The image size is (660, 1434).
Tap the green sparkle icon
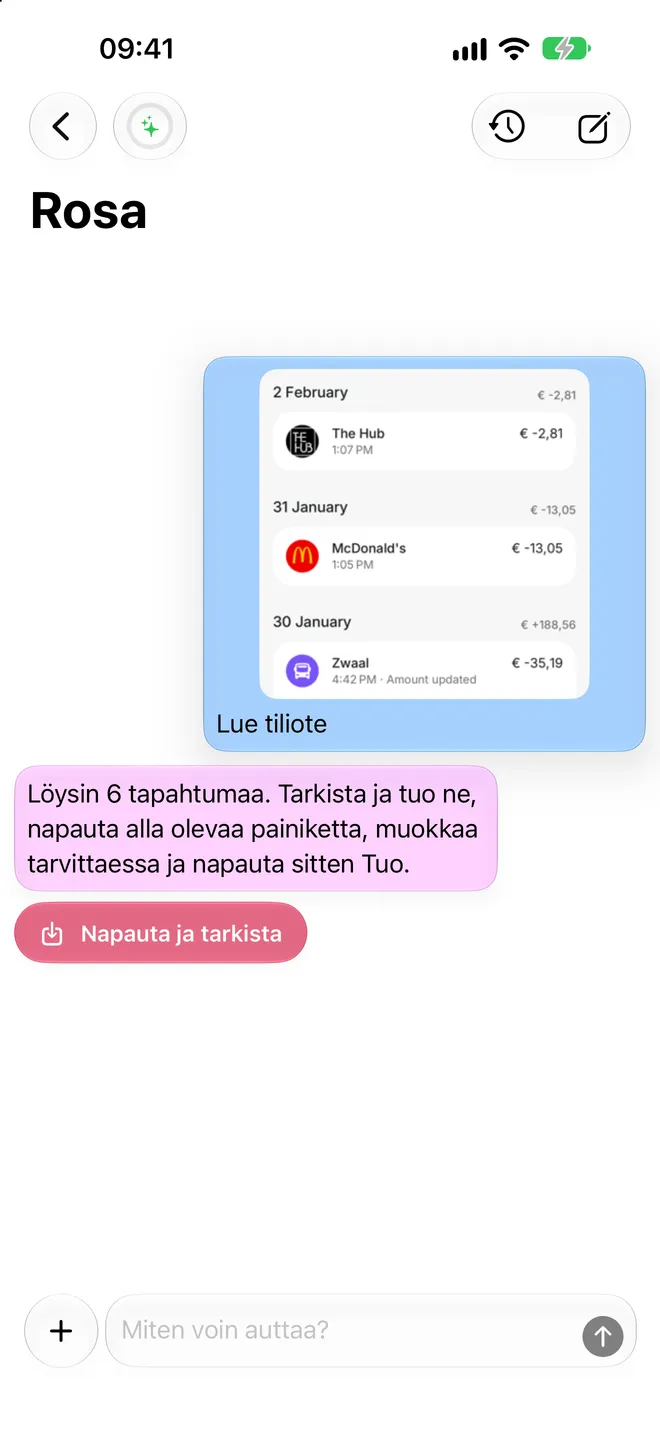click(150, 127)
